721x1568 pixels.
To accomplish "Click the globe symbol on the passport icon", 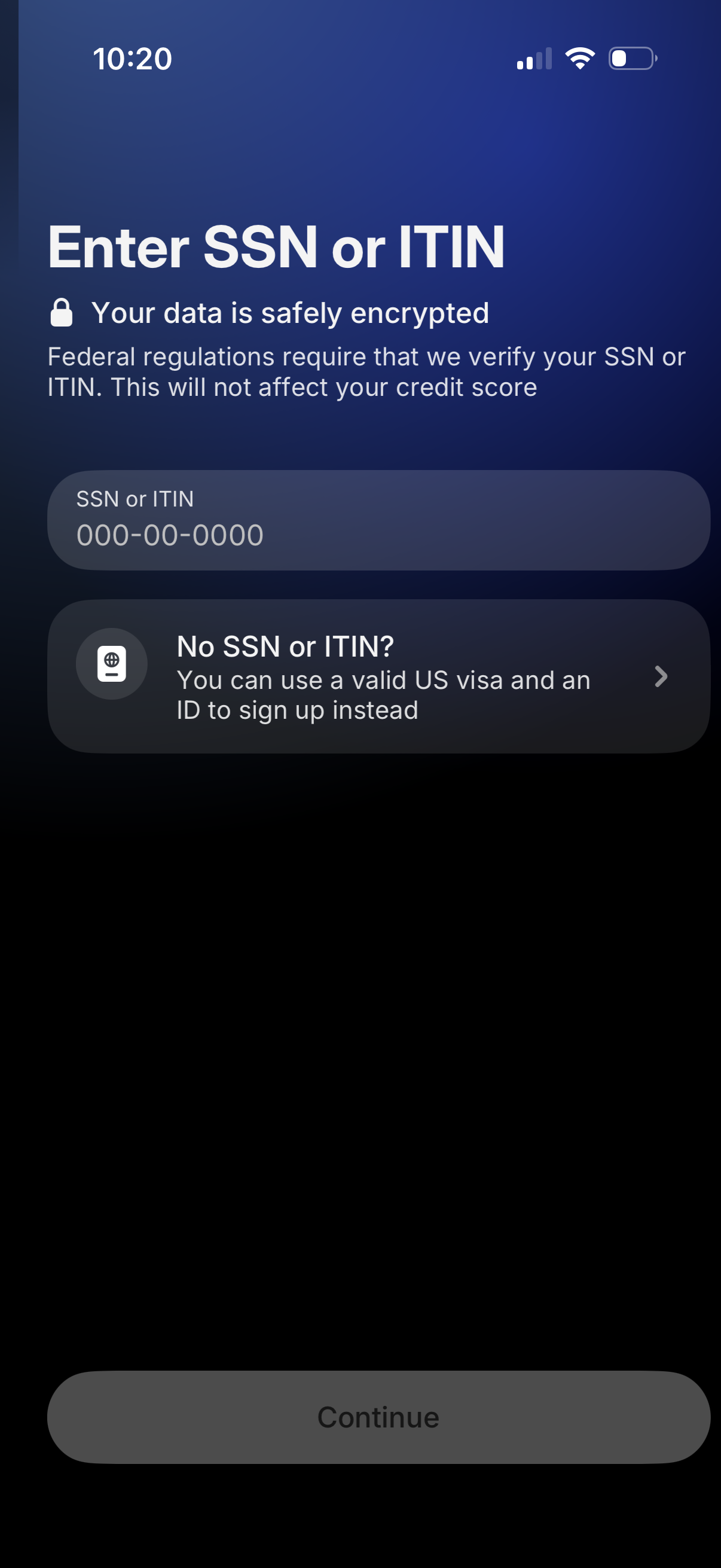I will tap(111, 658).
